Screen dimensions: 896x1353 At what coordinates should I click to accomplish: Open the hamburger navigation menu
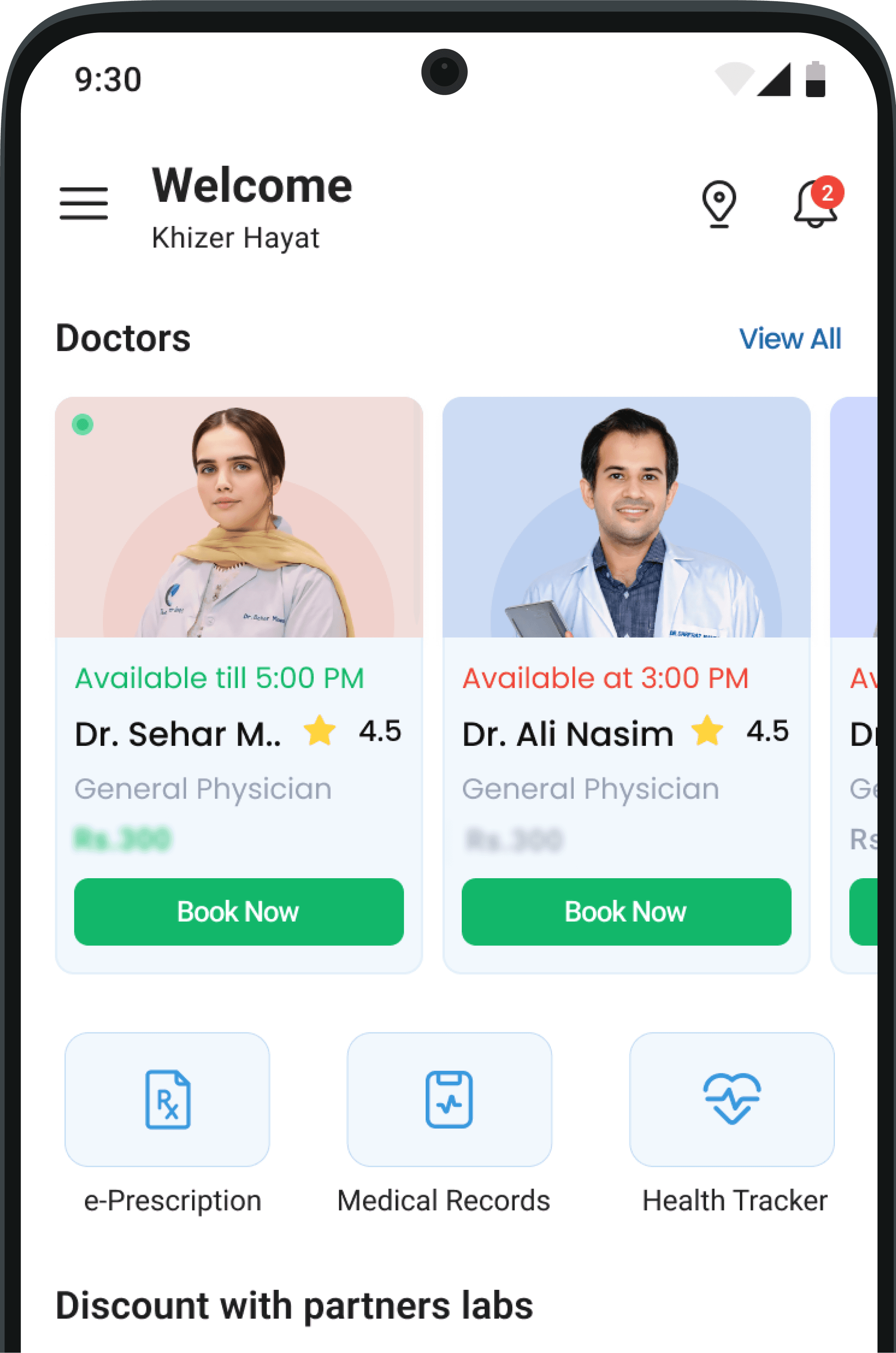(x=83, y=203)
